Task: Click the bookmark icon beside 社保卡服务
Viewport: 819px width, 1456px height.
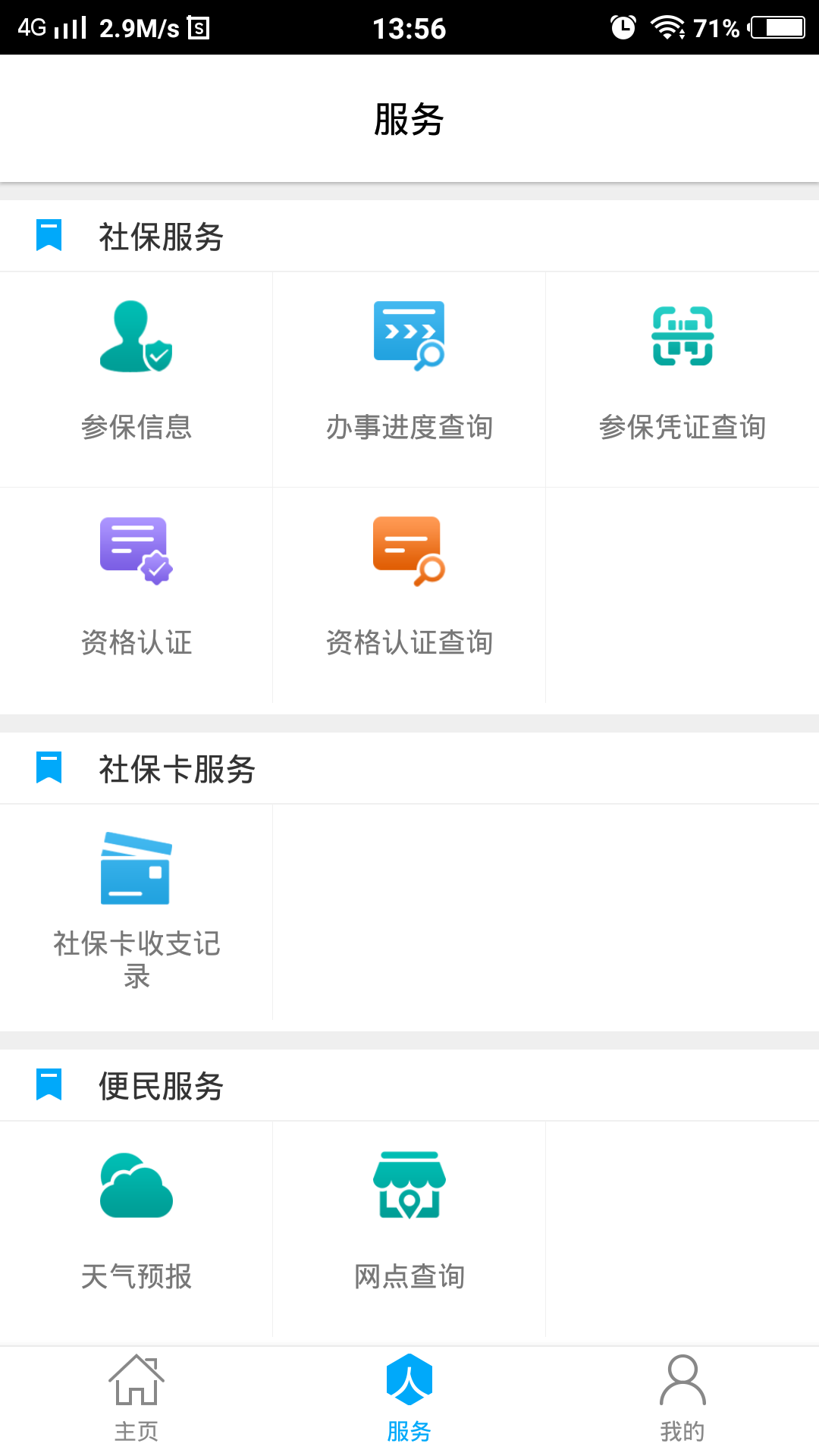Action: (49, 768)
